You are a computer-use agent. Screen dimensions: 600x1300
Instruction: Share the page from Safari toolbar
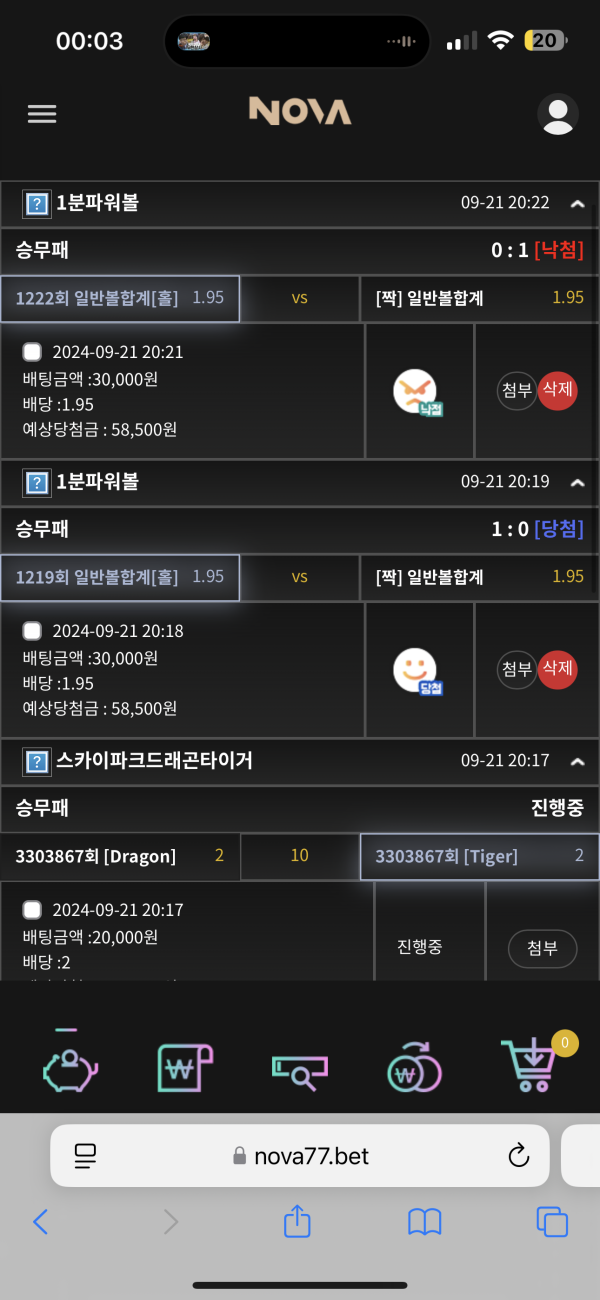tap(297, 1221)
